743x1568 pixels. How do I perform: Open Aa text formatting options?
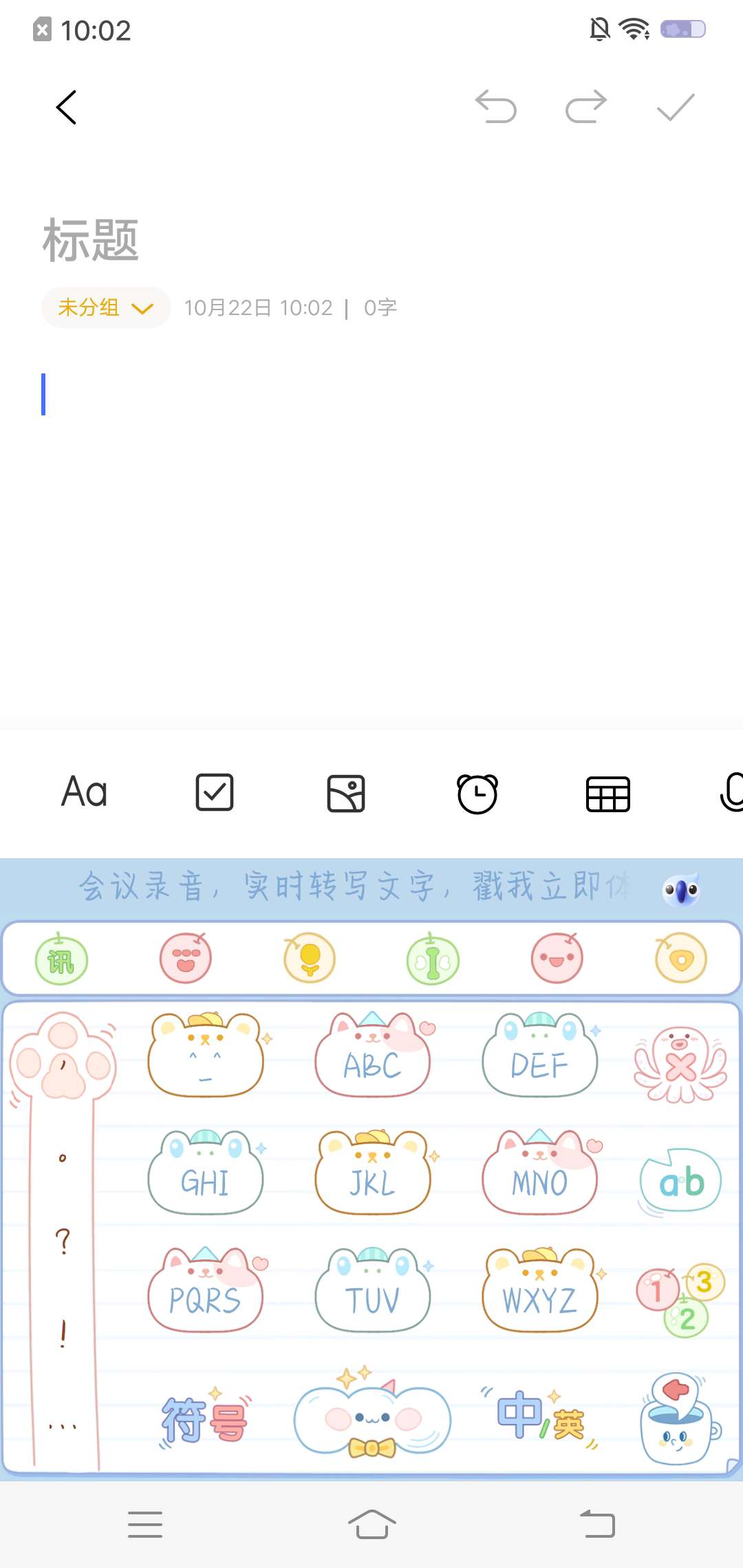84,792
